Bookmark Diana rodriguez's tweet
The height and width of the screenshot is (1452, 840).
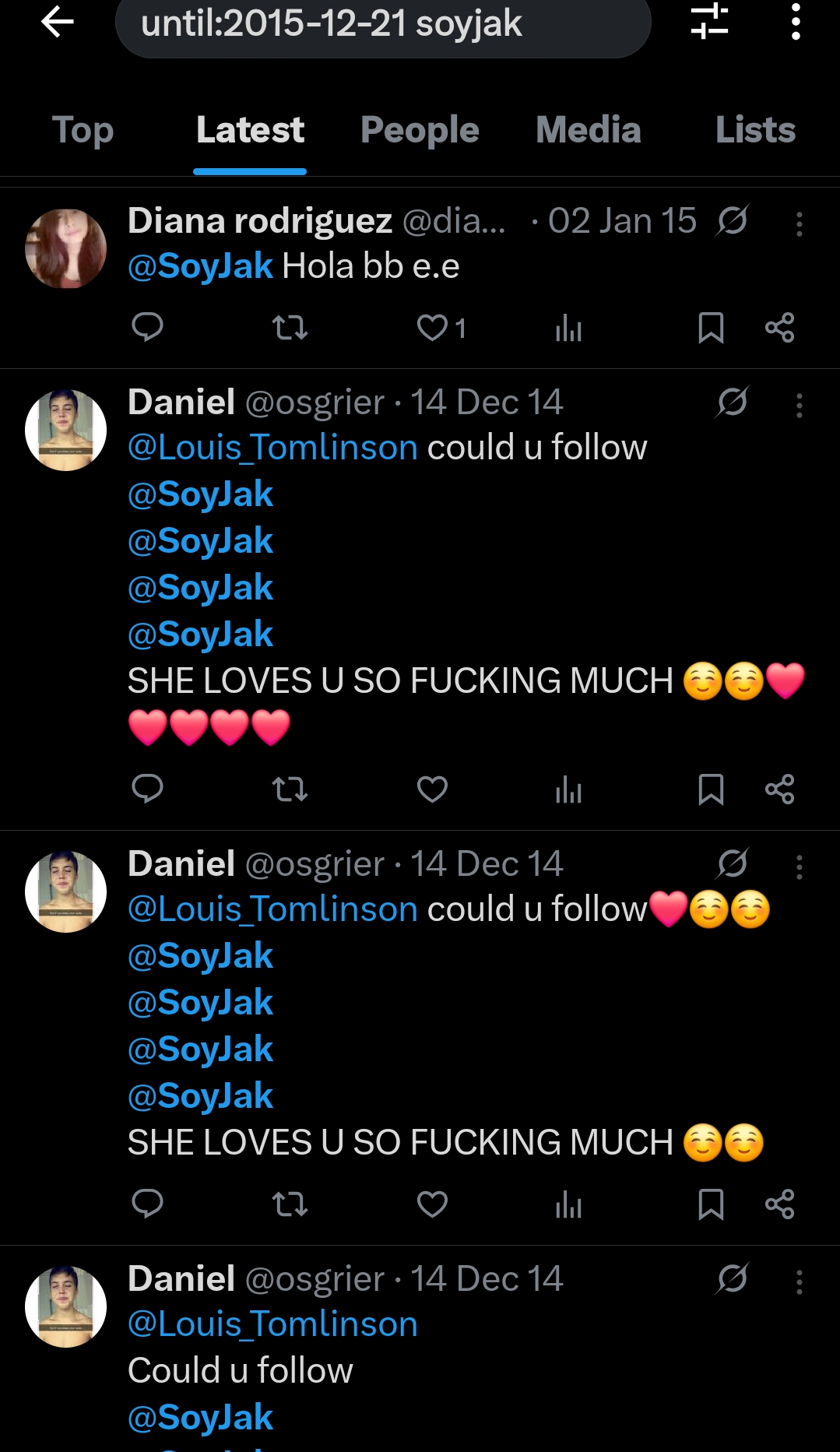[x=711, y=328]
